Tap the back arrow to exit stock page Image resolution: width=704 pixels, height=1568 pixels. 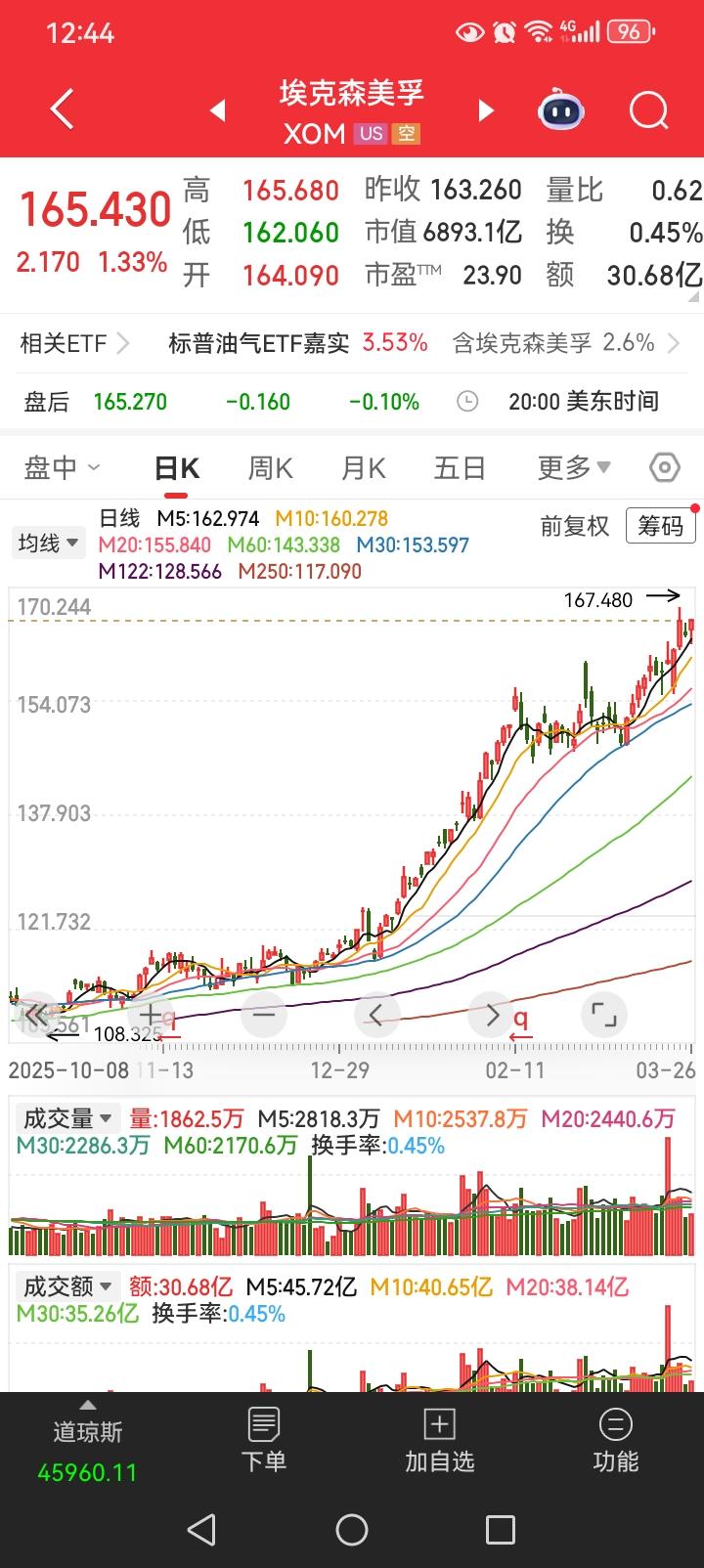coord(61,109)
